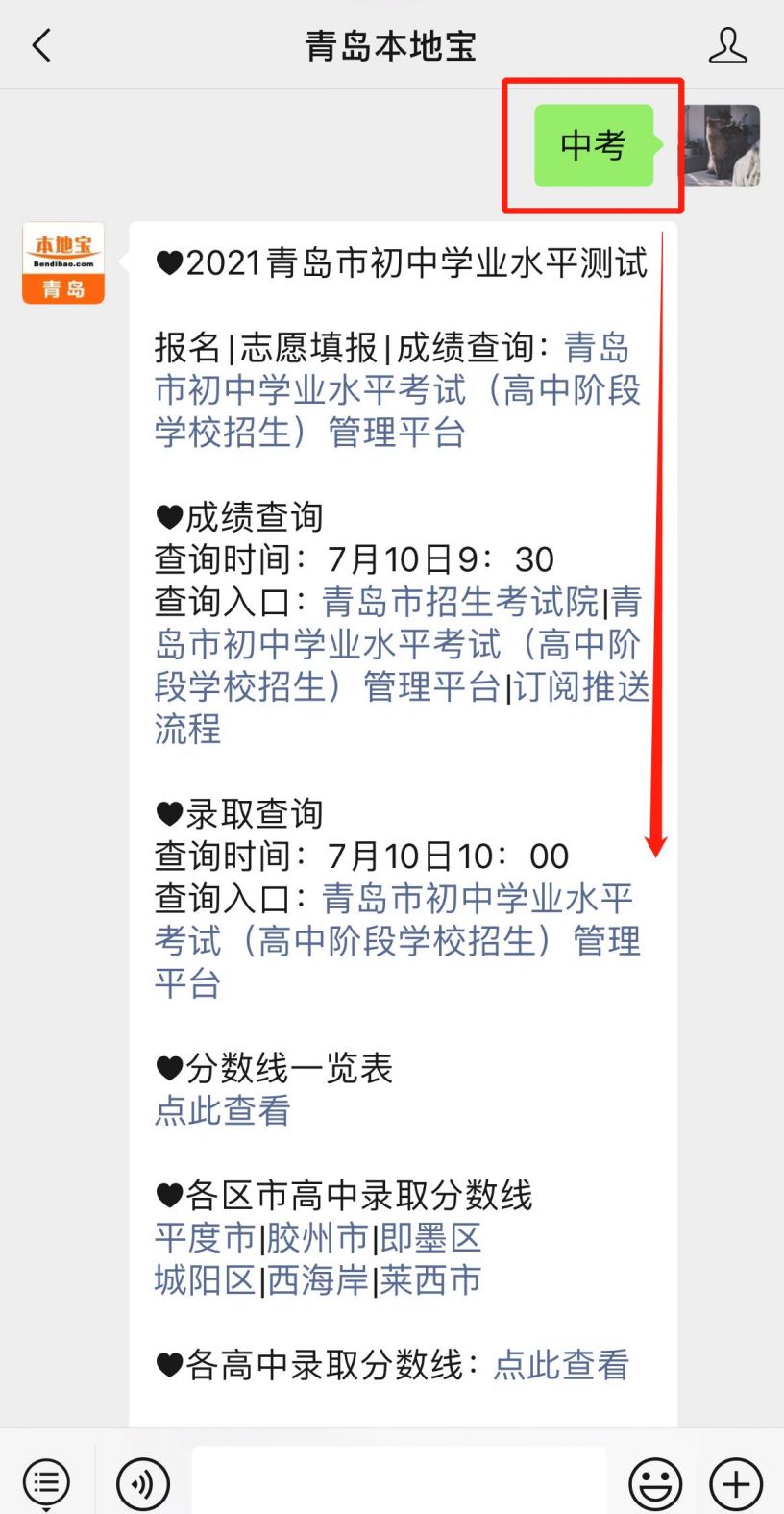The width and height of the screenshot is (784, 1514).
Task: Open the account profile icon
Action: coord(727,45)
